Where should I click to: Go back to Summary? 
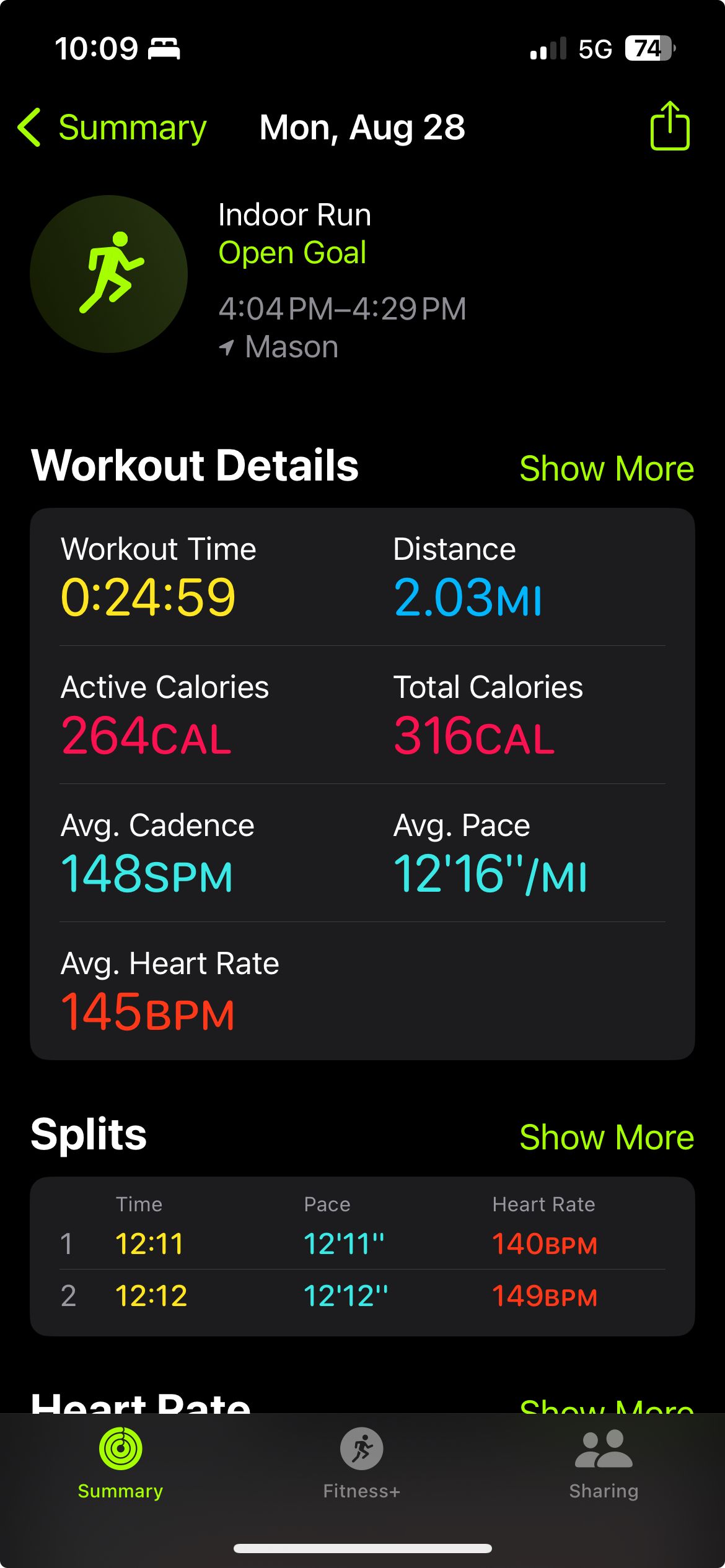click(x=112, y=128)
